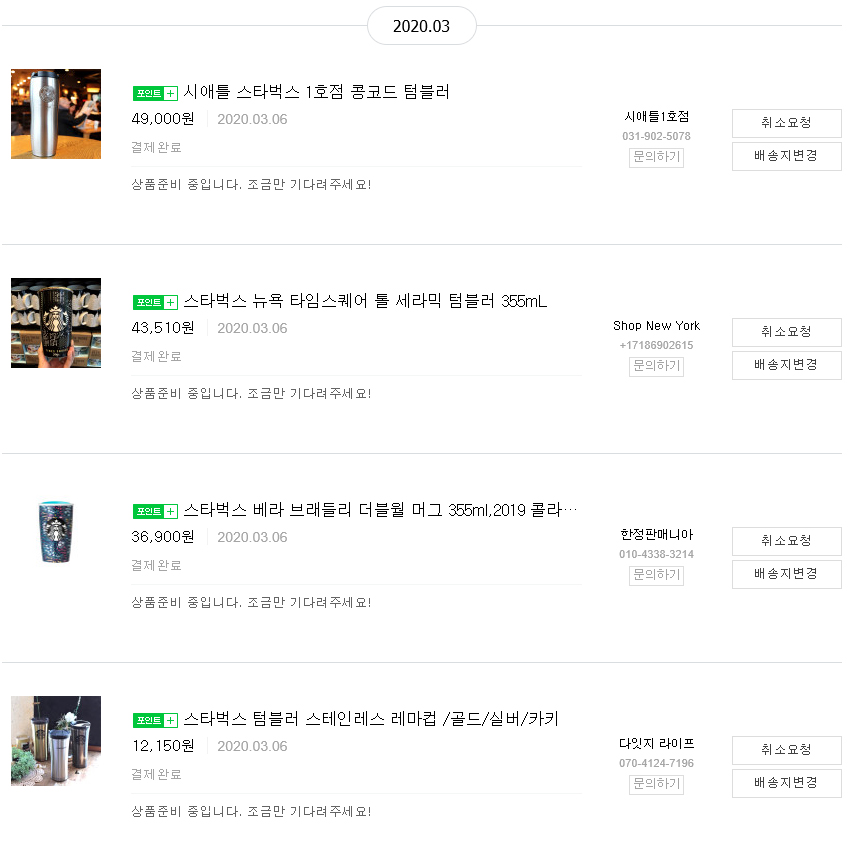Image resolution: width=861 pixels, height=844 pixels.
Task: Open the 스테인레스 레마컵 텀블러 product
Action: tap(370, 719)
